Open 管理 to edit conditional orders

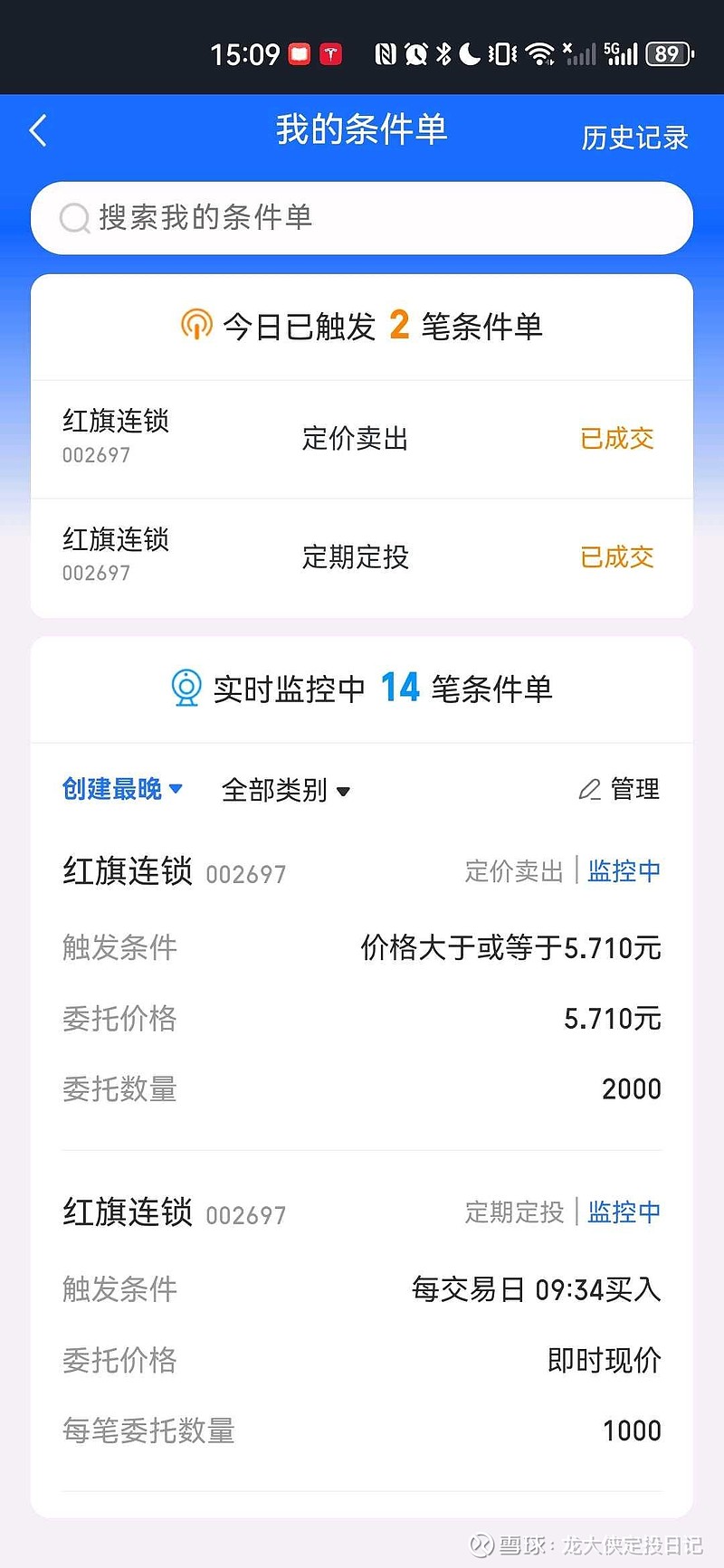pyautogui.click(x=633, y=789)
